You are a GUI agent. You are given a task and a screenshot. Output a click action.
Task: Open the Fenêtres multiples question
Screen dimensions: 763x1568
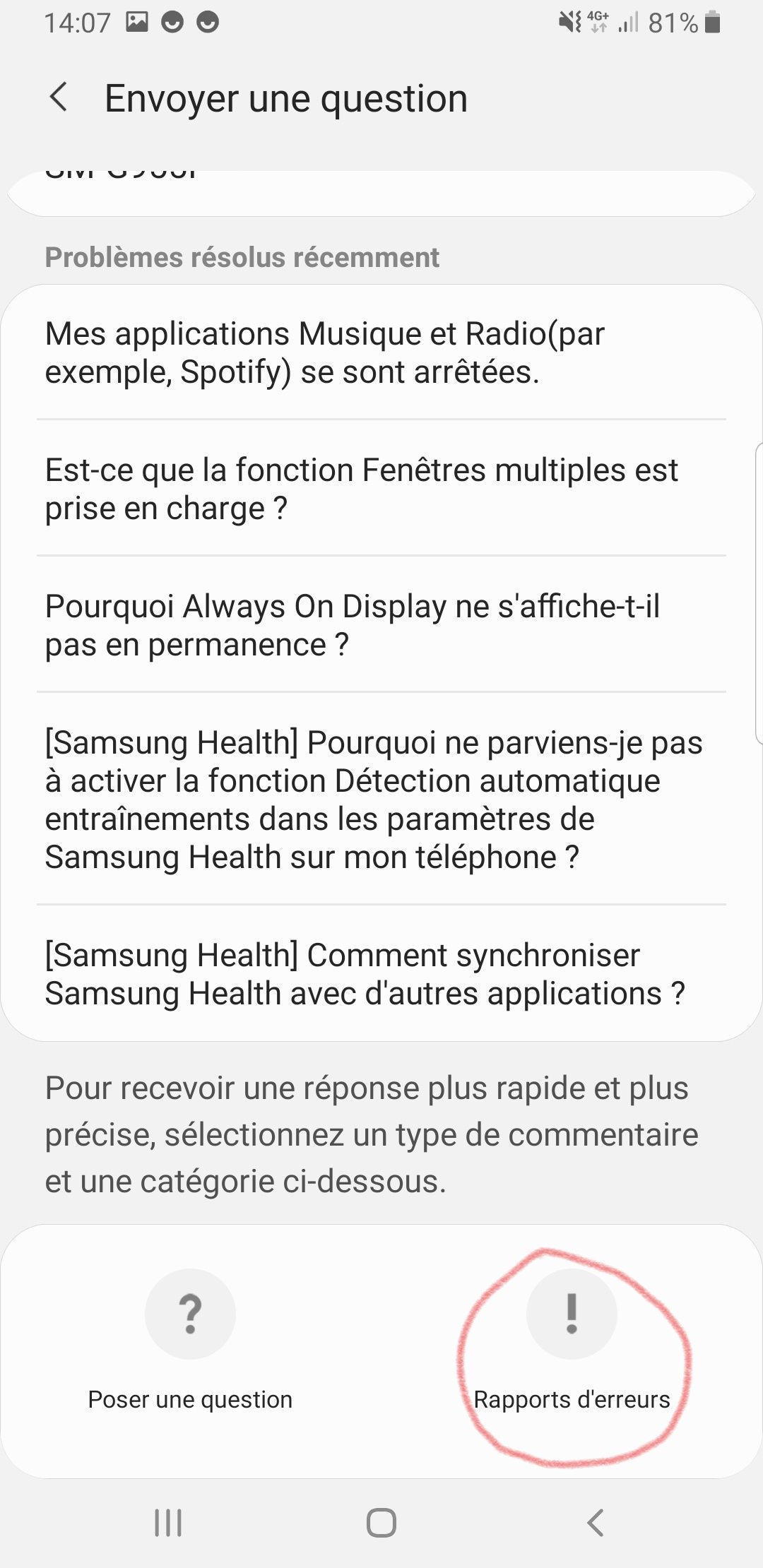381,489
